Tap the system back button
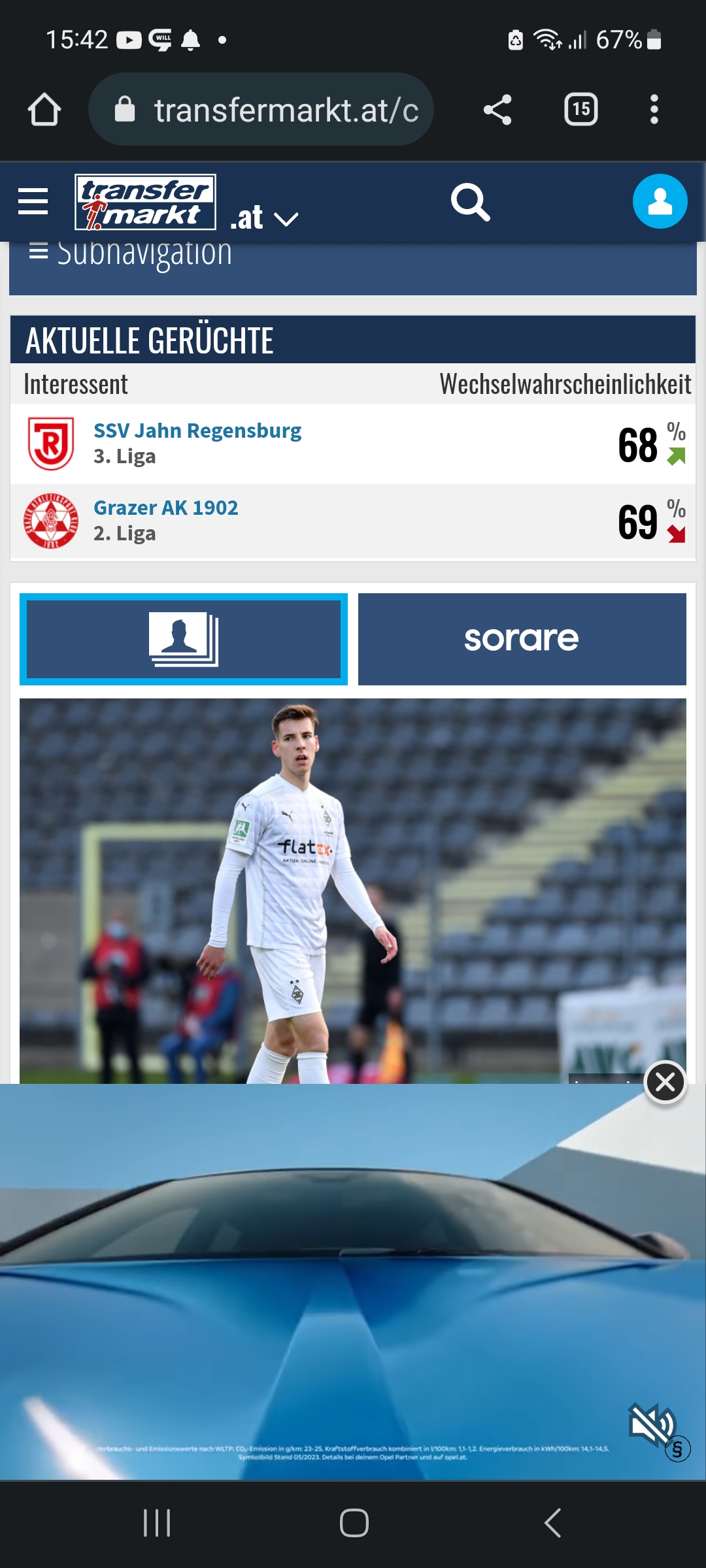This screenshot has height=1568, width=706. 552,1523
